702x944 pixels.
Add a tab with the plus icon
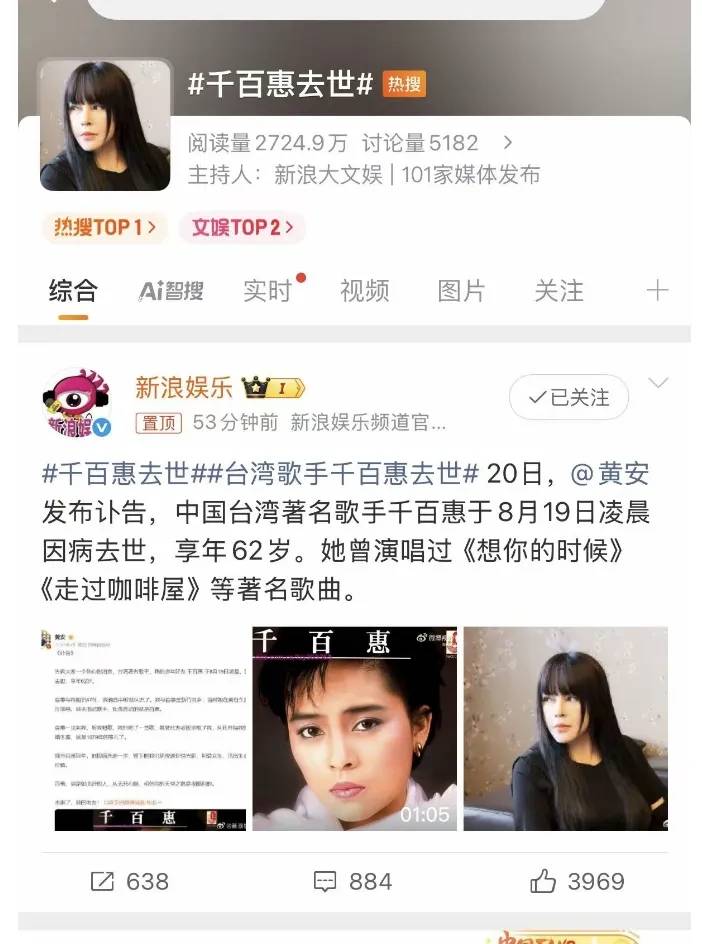tap(656, 291)
